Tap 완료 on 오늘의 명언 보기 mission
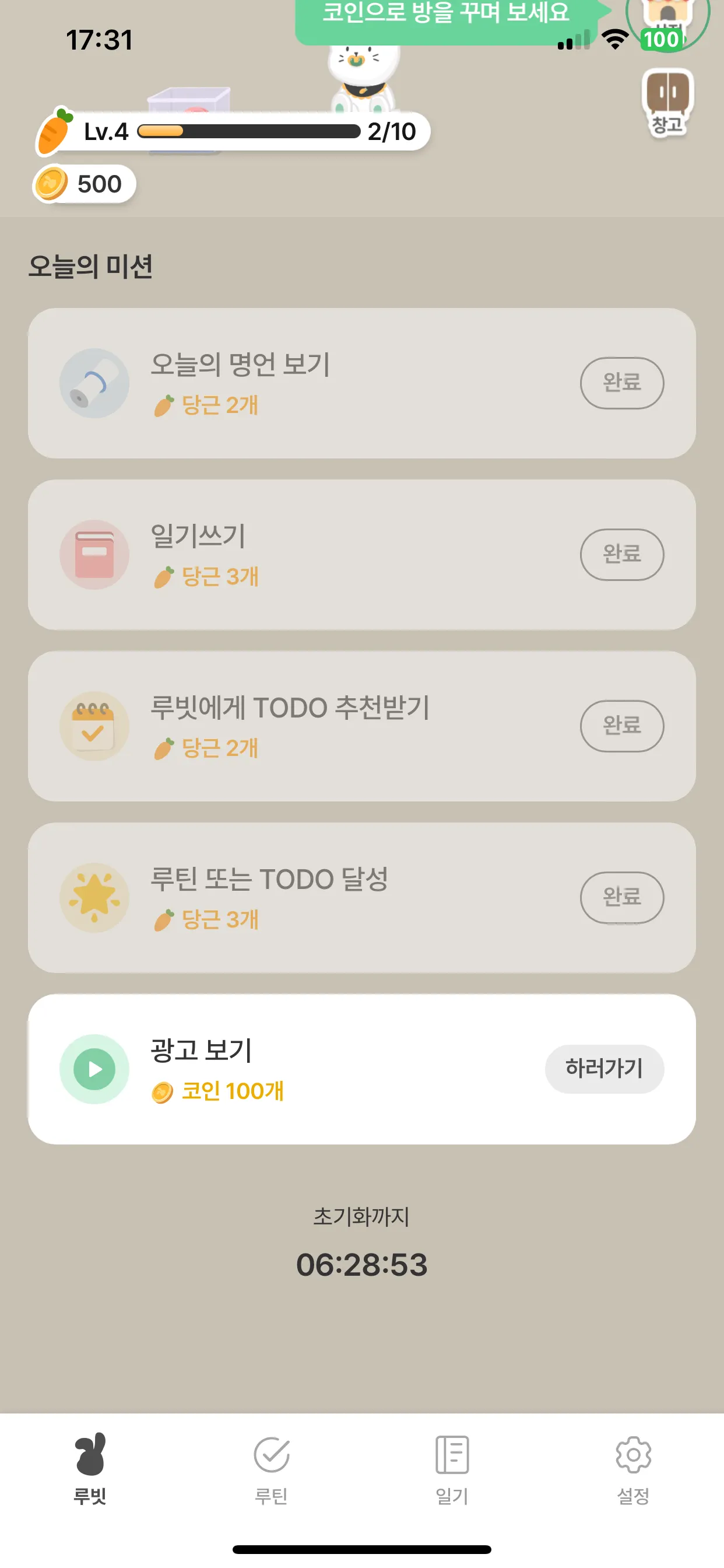The height and width of the screenshot is (1568, 724). coord(621,383)
